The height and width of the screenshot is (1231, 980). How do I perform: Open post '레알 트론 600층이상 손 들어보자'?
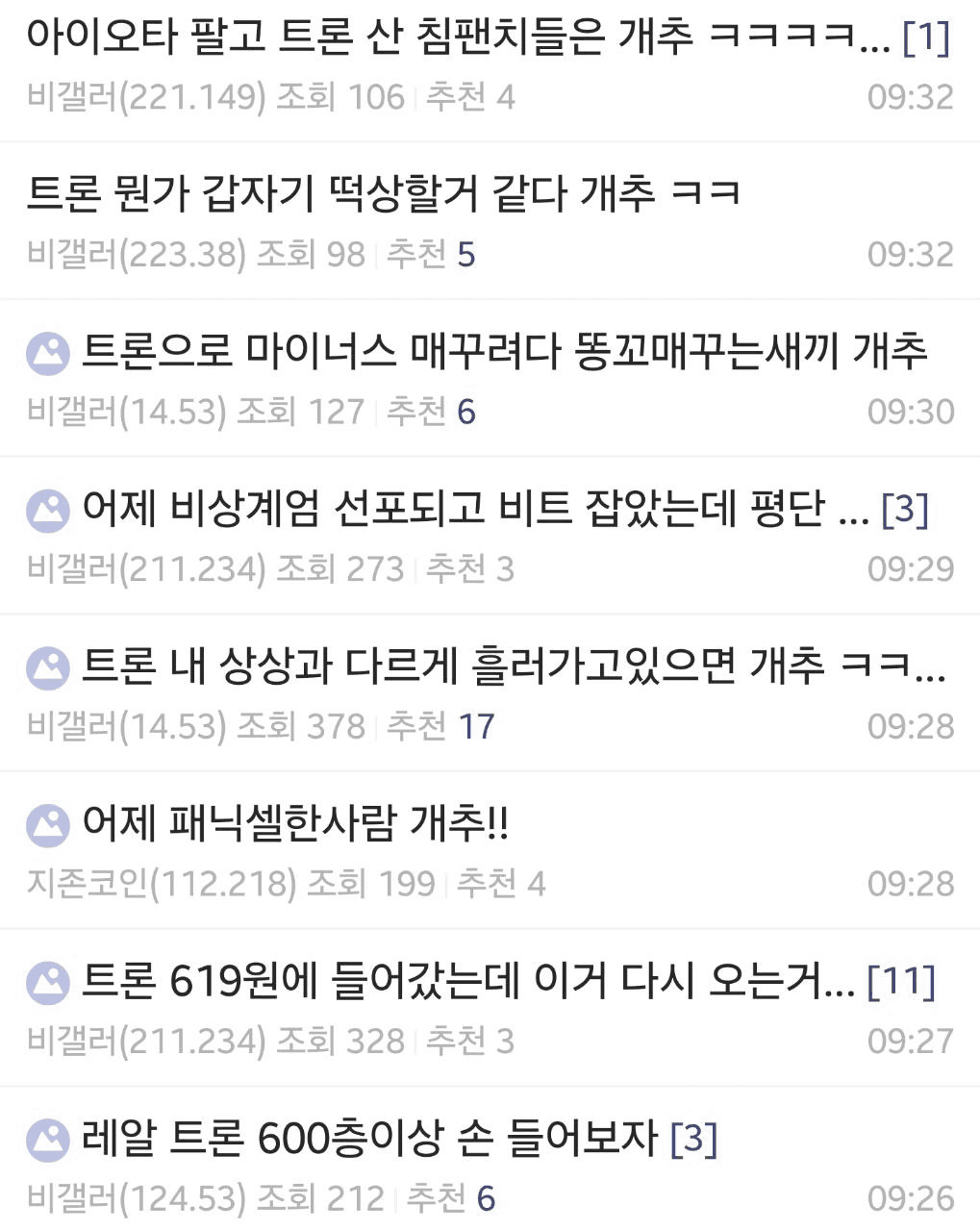click(x=370, y=1139)
